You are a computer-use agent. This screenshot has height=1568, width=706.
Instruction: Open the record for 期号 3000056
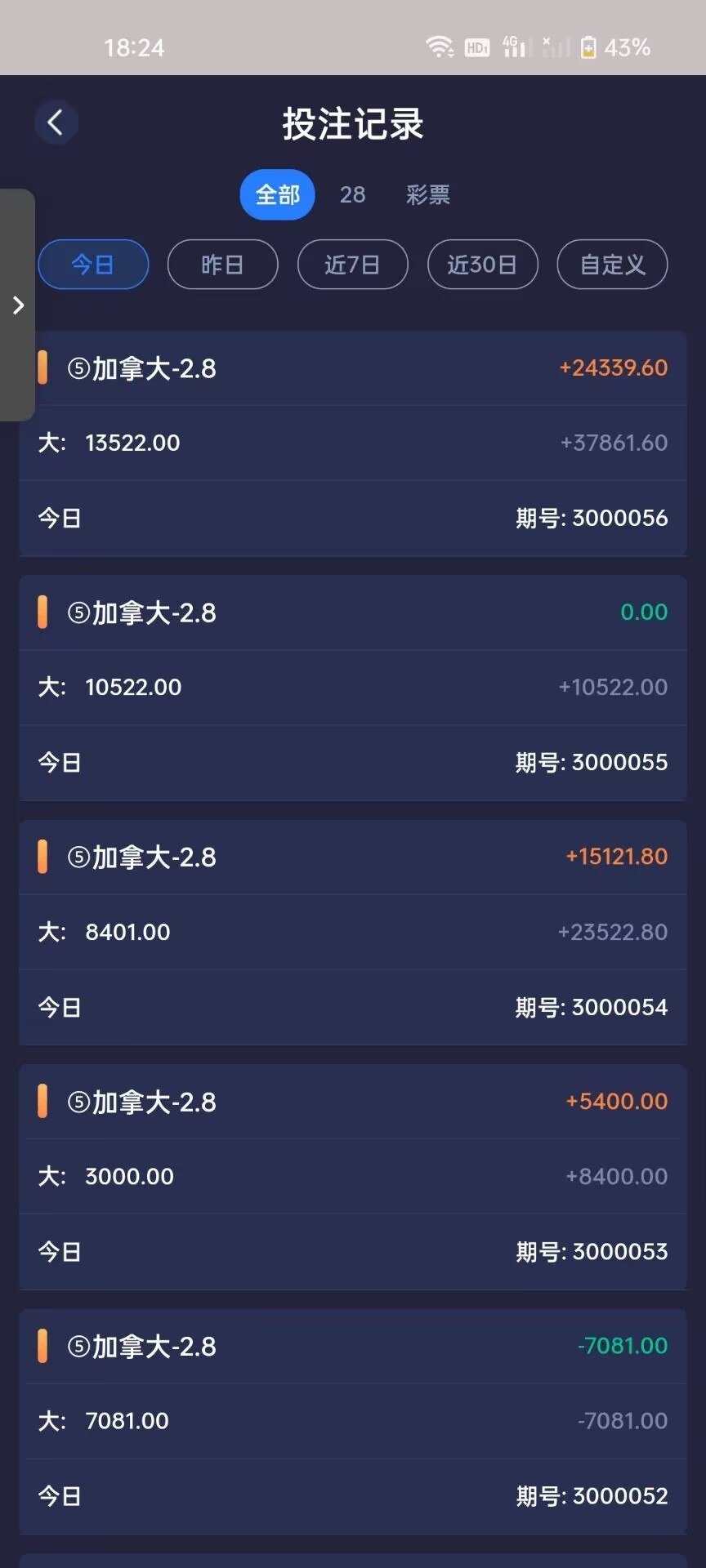[353, 443]
